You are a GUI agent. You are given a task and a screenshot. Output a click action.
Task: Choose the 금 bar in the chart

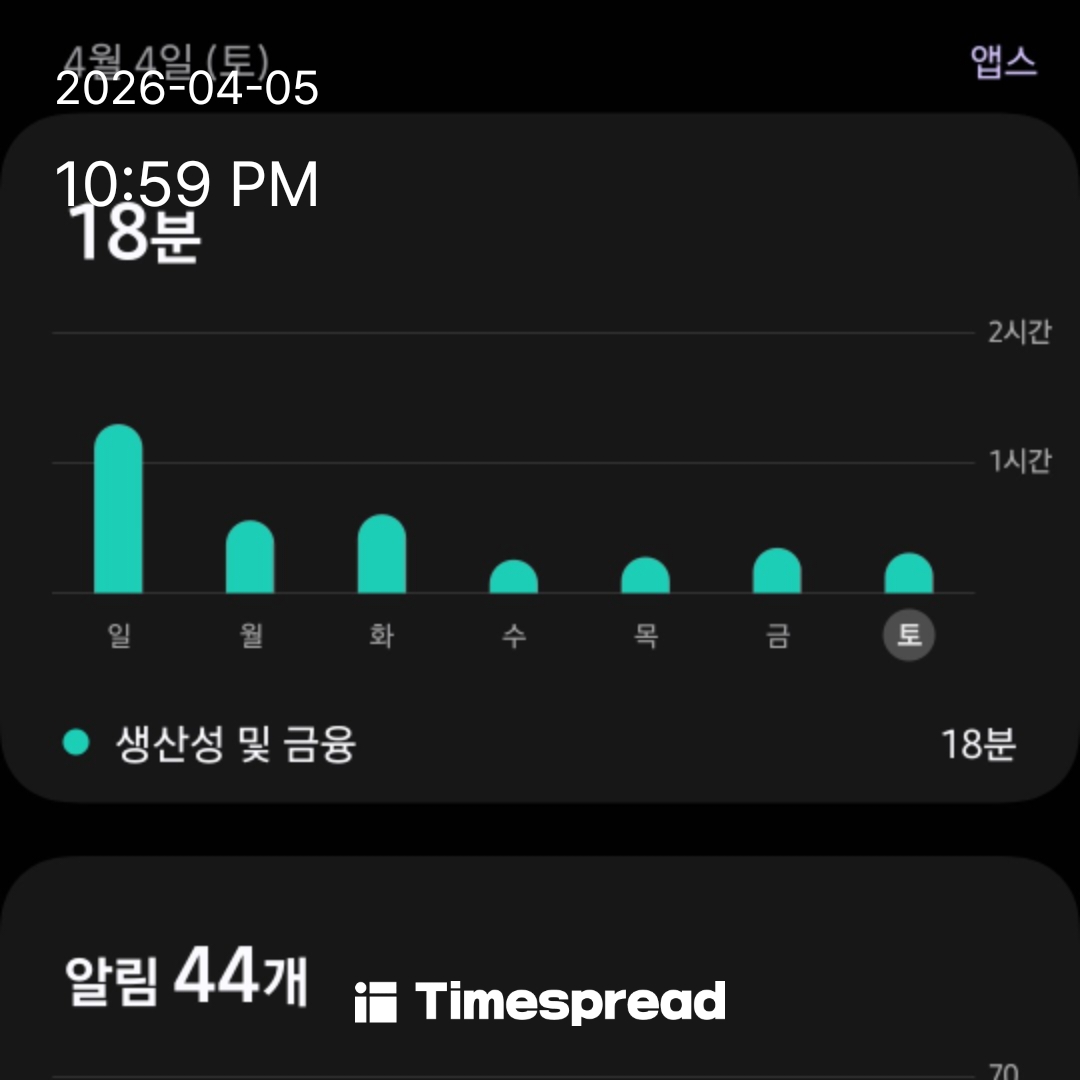777,571
